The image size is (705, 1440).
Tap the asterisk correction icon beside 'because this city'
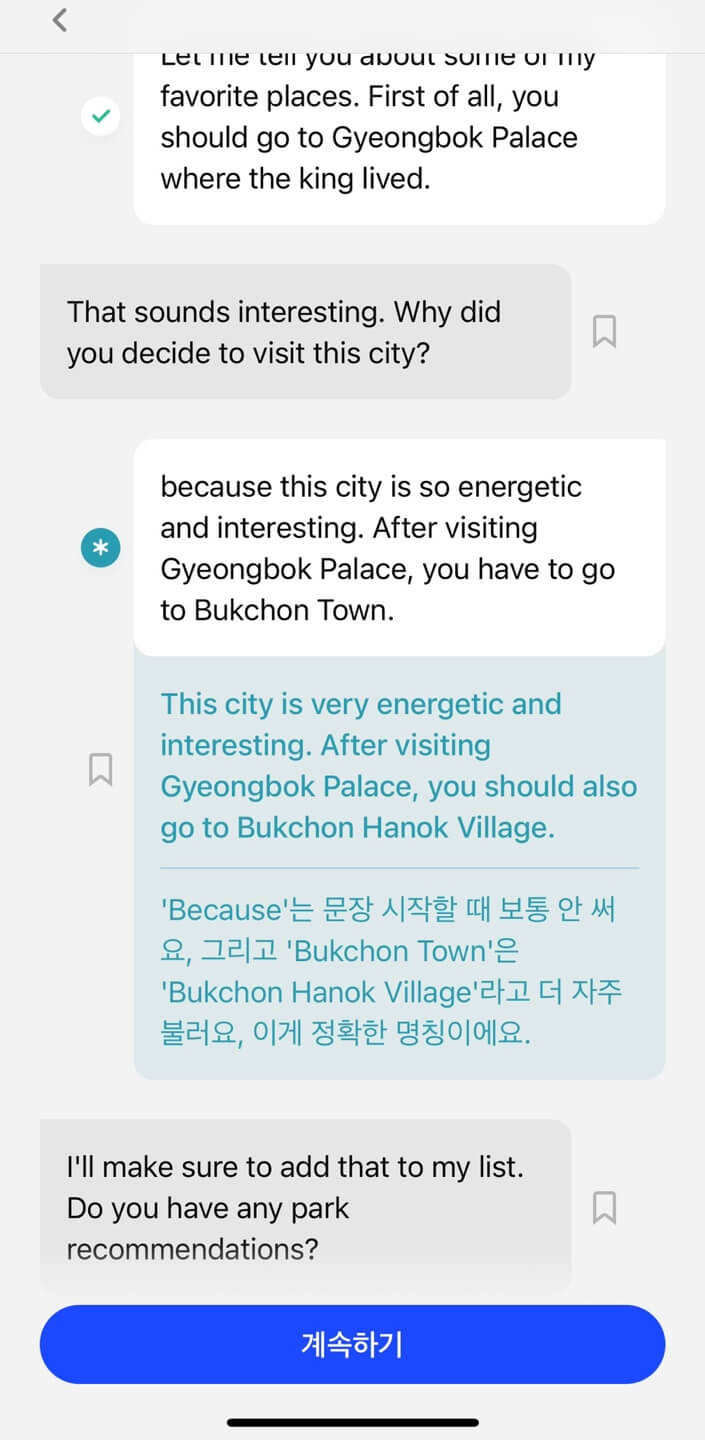click(100, 548)
